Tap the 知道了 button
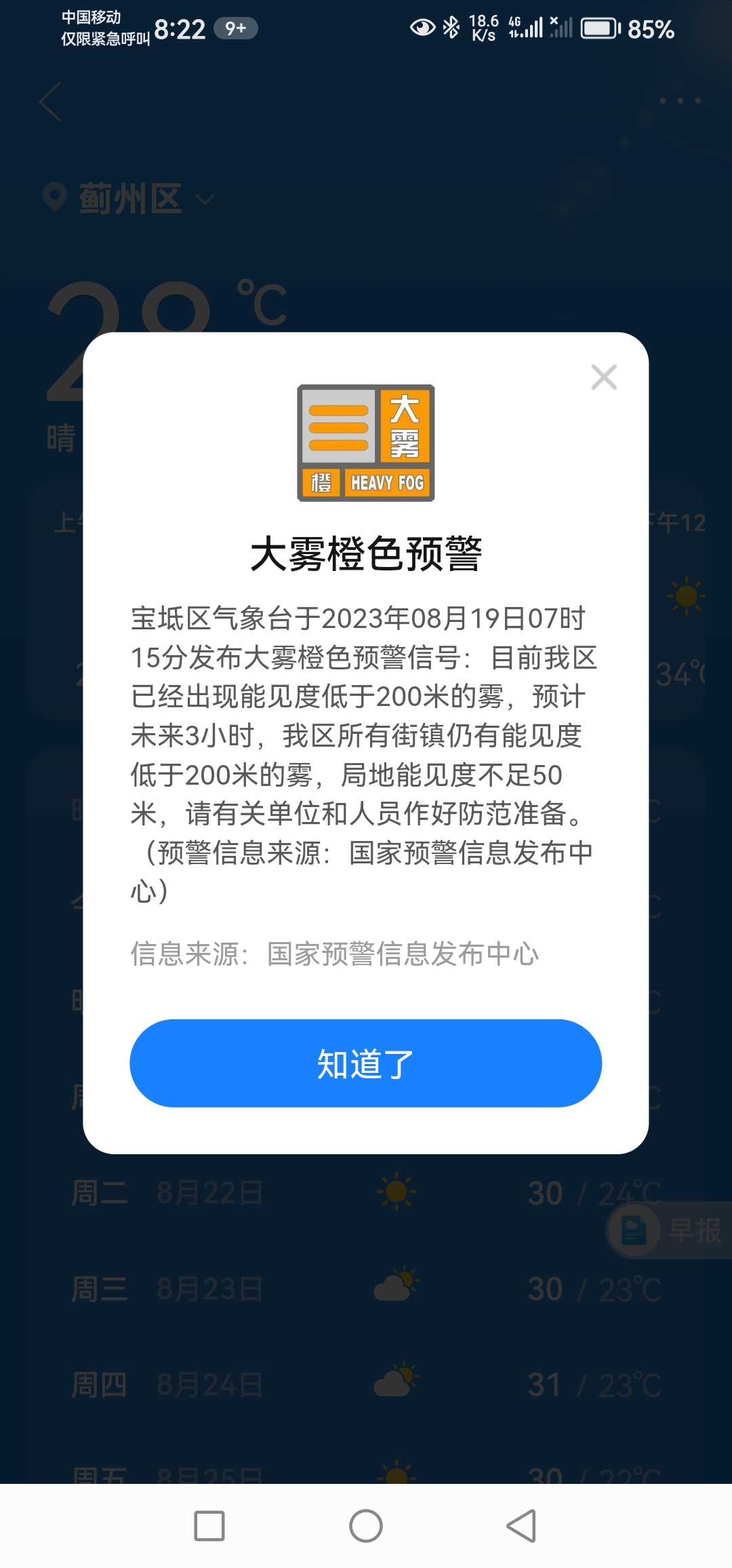This screenshot has width=732, height=1568. [x=365, y=1063]
